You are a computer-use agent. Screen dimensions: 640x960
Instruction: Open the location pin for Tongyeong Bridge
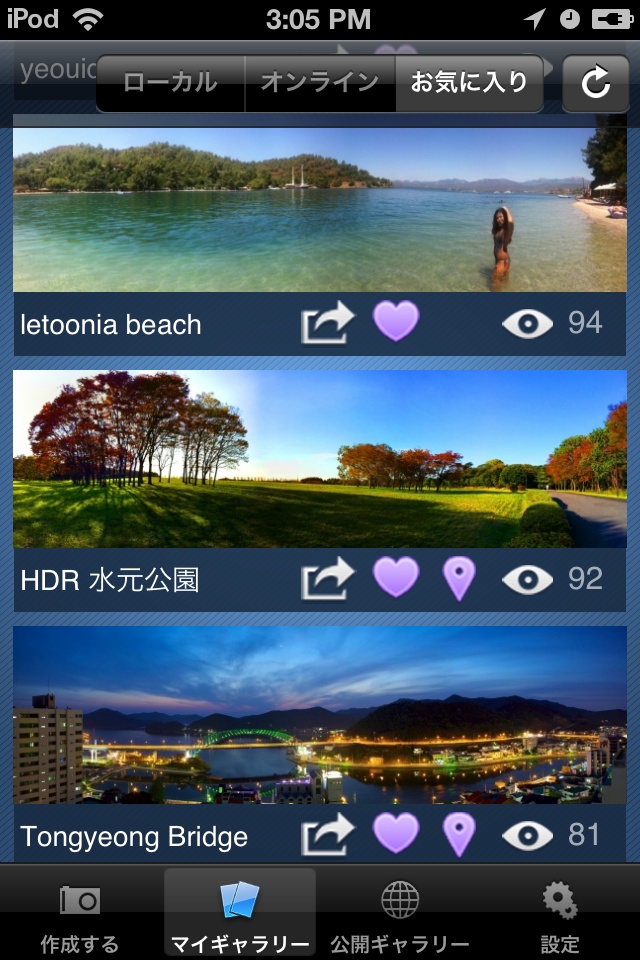[459, 834]
